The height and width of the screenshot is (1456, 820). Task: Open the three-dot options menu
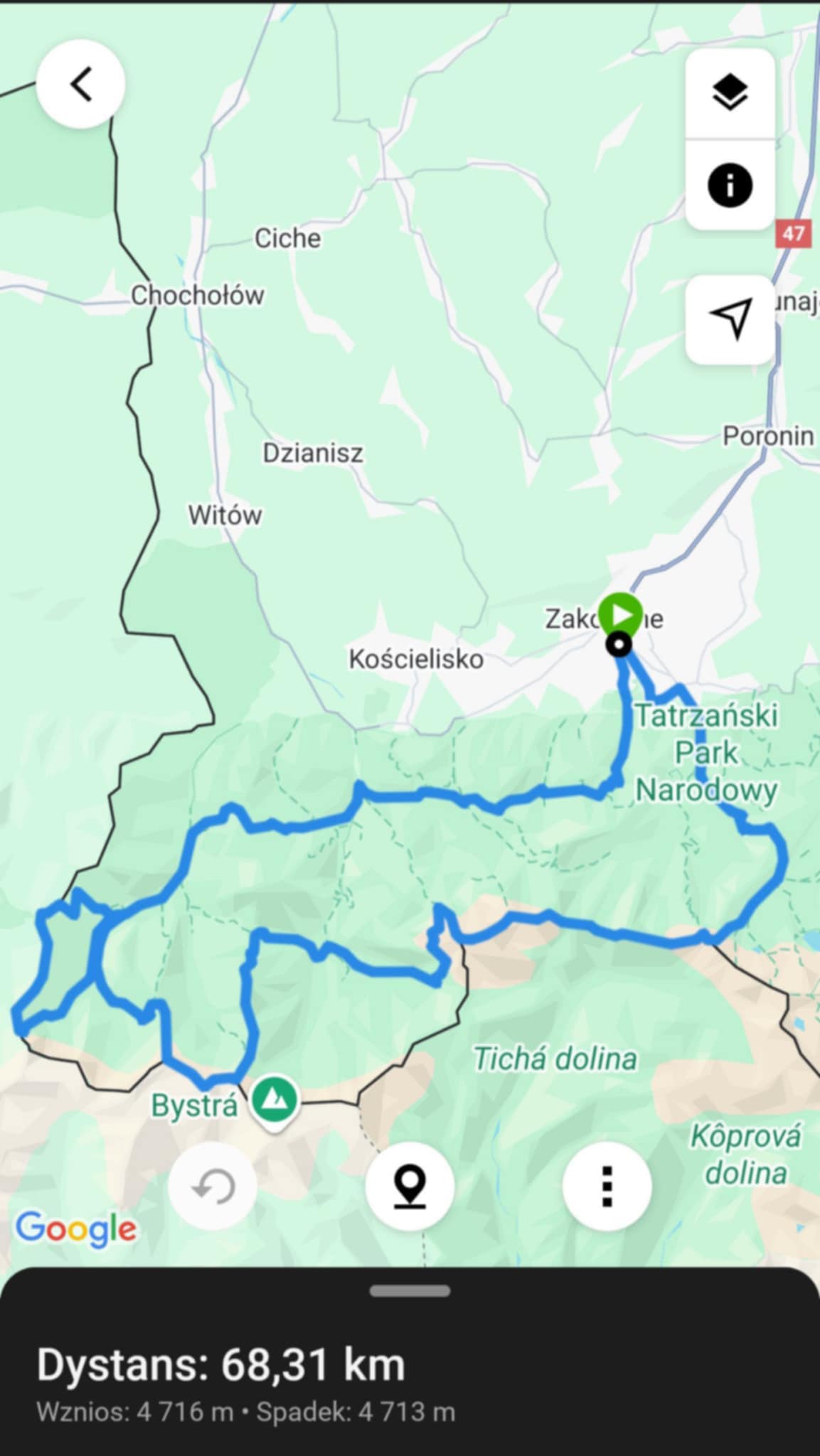tap(607, 1187)
